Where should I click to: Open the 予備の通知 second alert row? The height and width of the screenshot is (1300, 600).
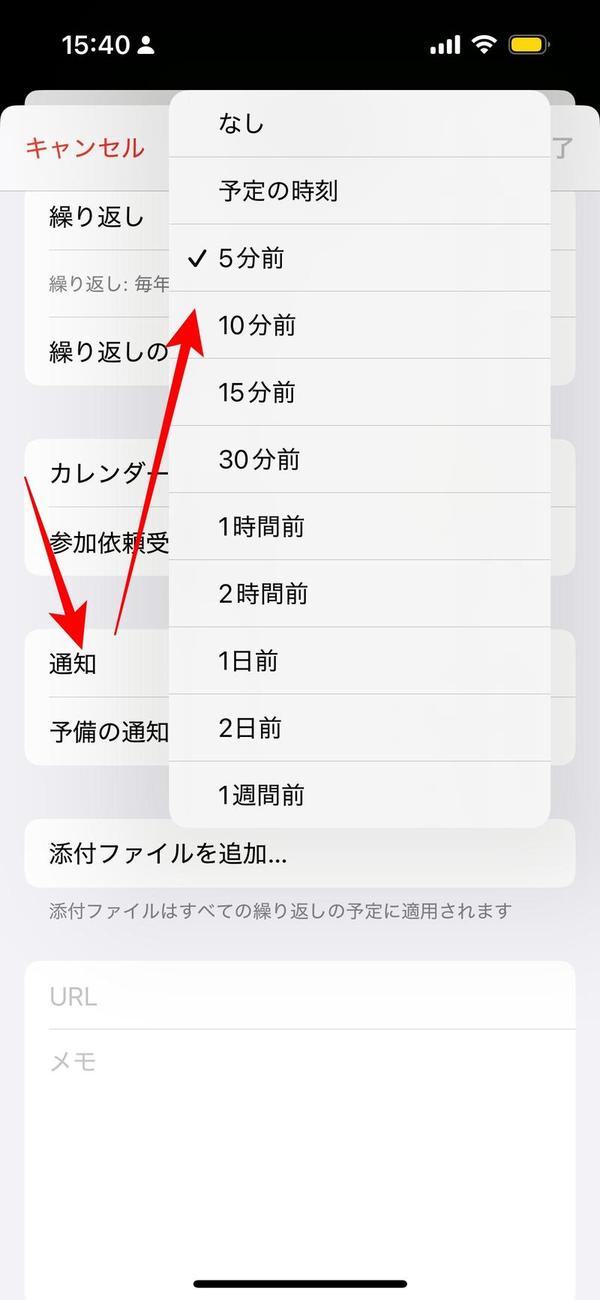(100, 731)
